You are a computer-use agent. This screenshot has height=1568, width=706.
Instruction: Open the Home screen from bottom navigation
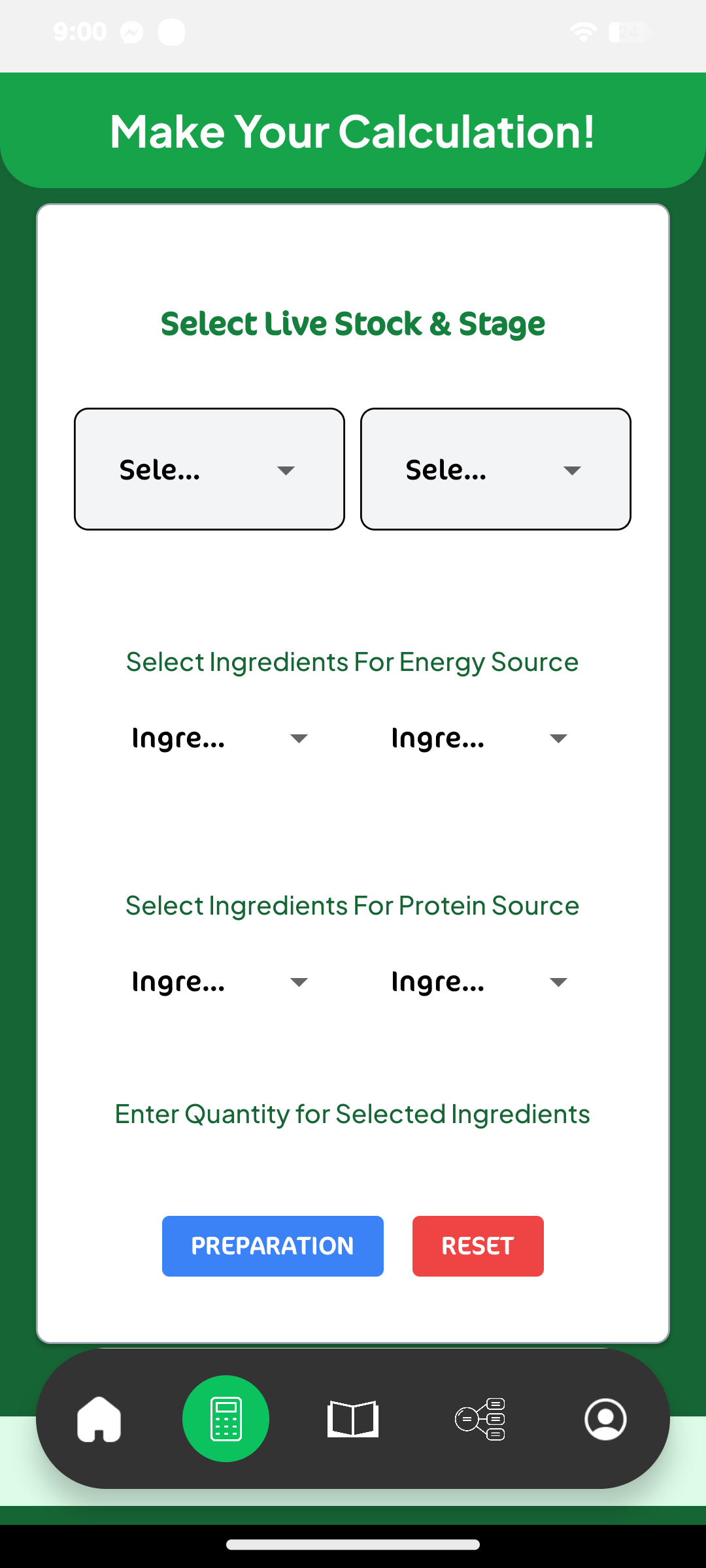coord(99,1418)
